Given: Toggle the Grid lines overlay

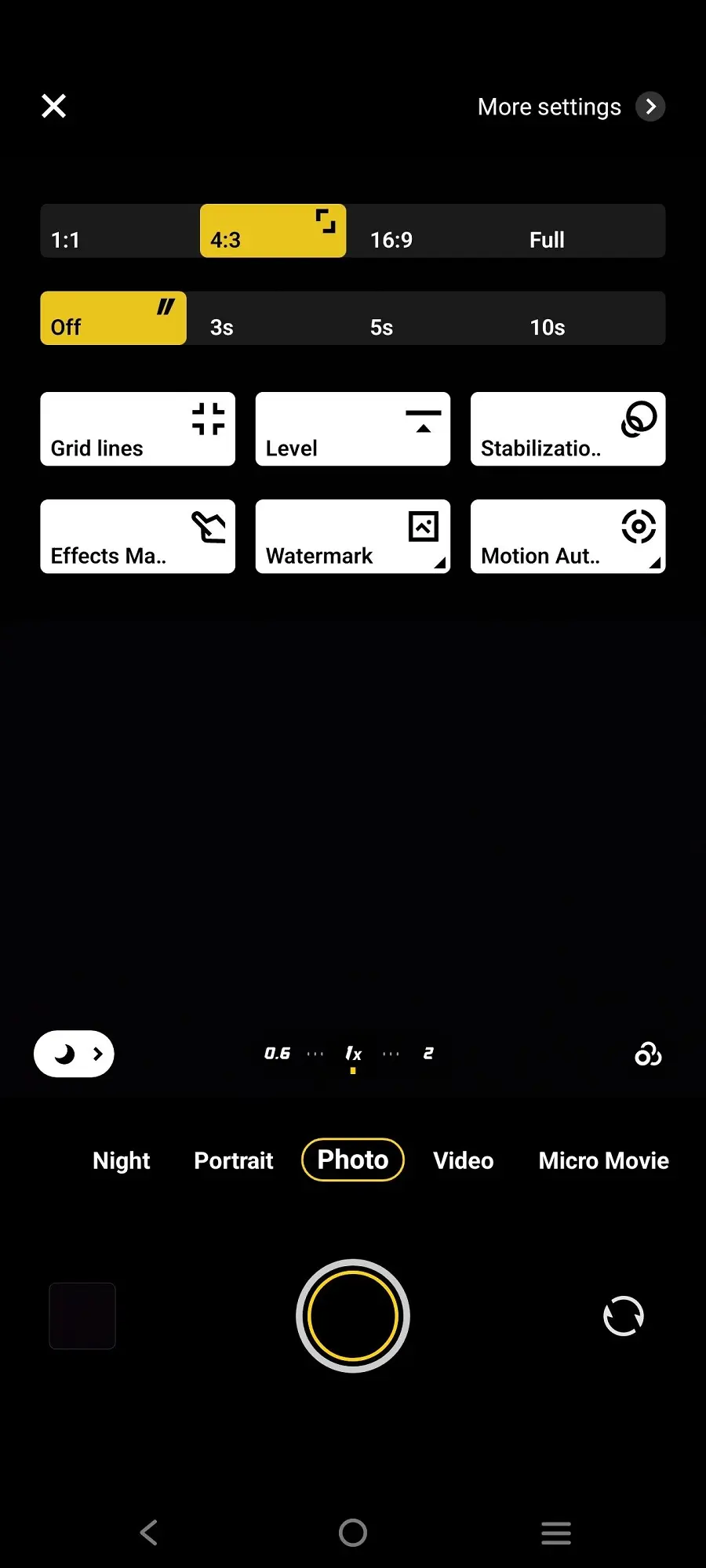Looking at the screenshot, I should (x=137, y=429).
